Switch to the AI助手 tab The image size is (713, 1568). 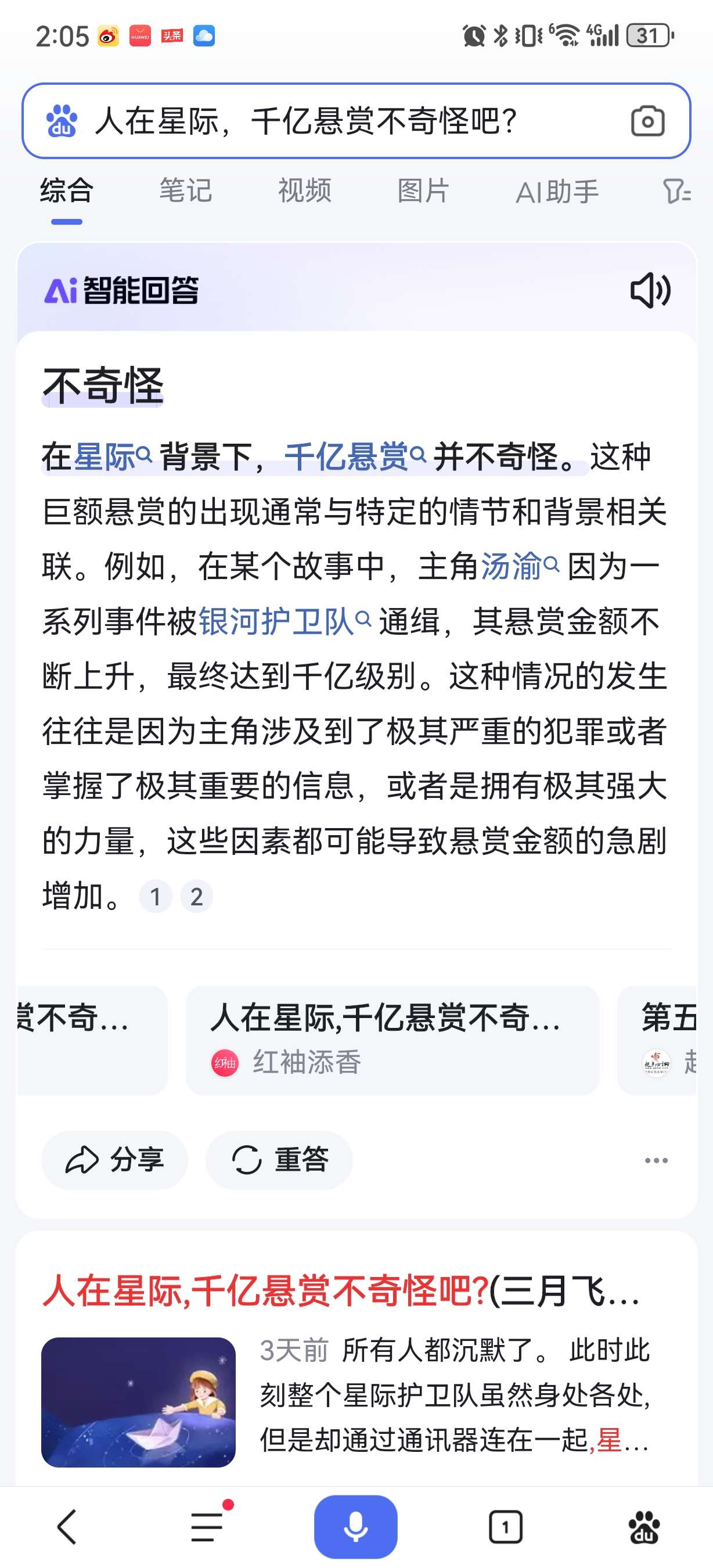(557, 192)
